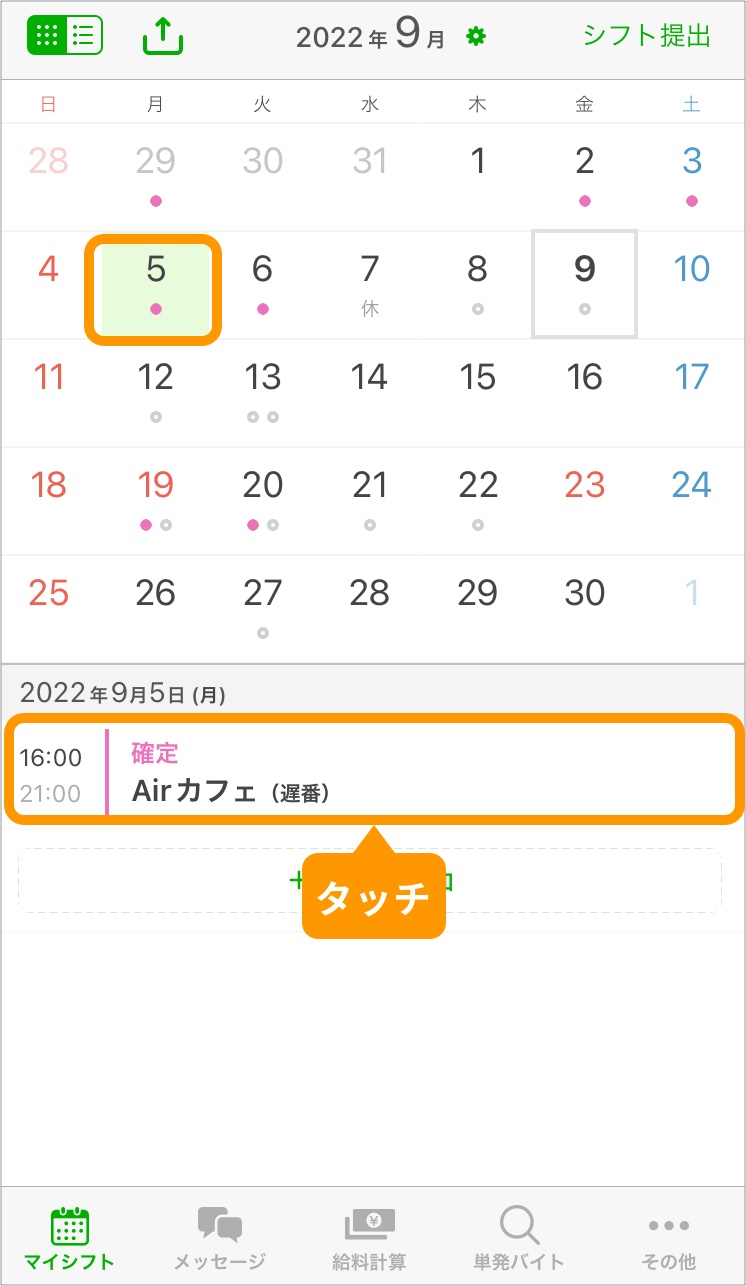746x1286 pixels.
Task: Choose September 13 in the calendar
Action: click(263, 390)
